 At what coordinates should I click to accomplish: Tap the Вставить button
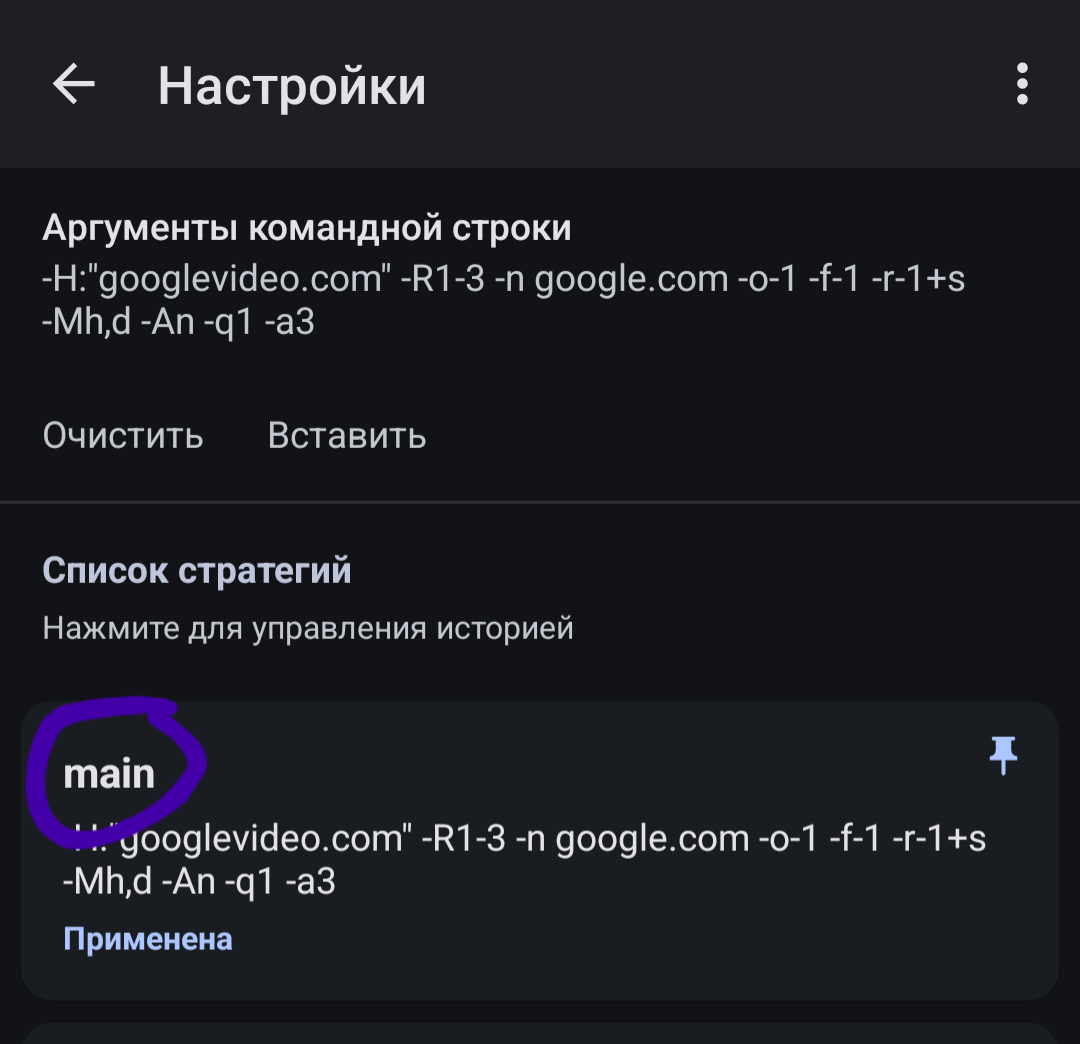[x=347, y=436]
